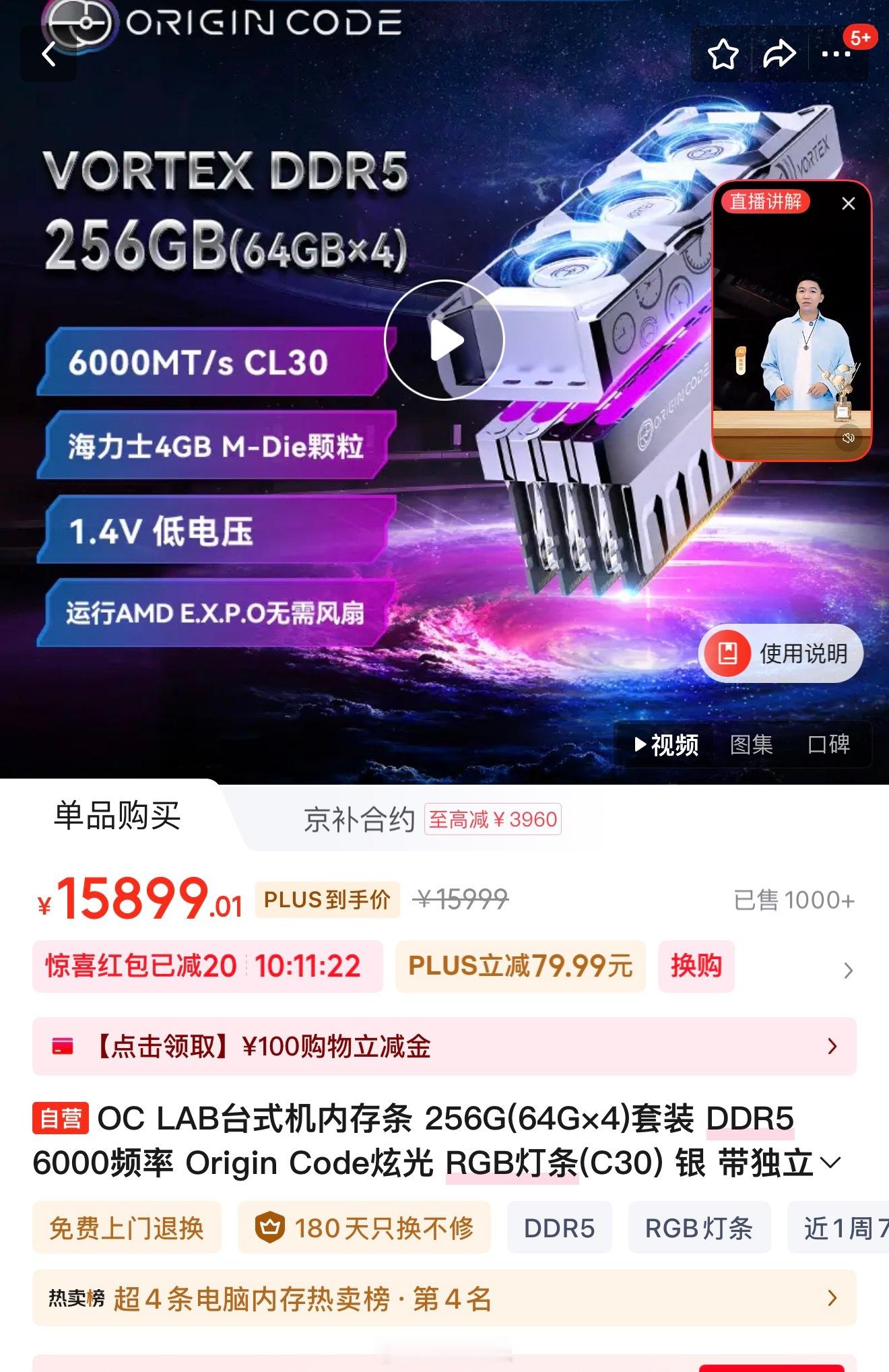The width and height of the screenshot is (889, 1372).
Task: Click the 自营 badge before product title
Action: (59, 1117)
